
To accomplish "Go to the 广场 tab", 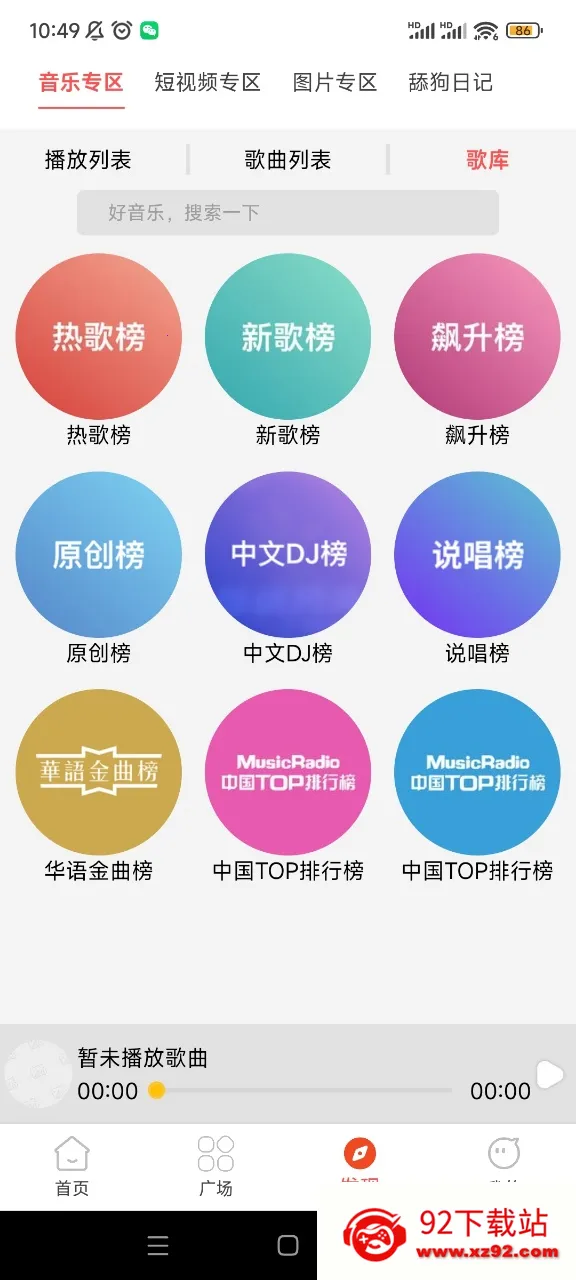I will 216,1166.
